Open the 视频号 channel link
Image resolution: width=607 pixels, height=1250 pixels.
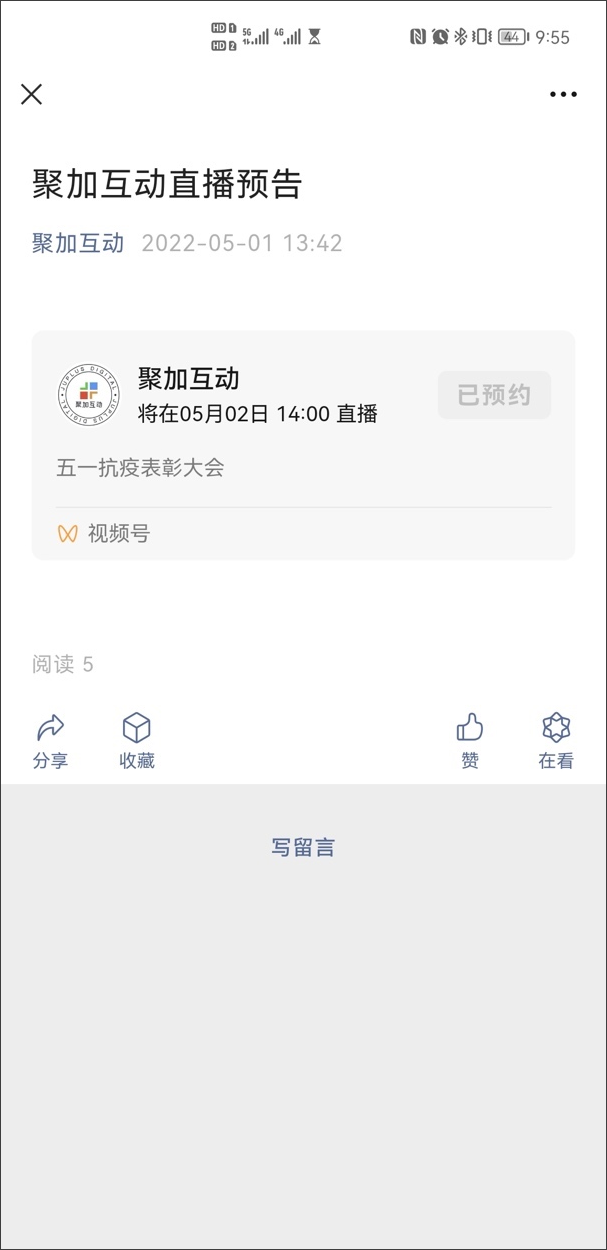click(104, 533)
